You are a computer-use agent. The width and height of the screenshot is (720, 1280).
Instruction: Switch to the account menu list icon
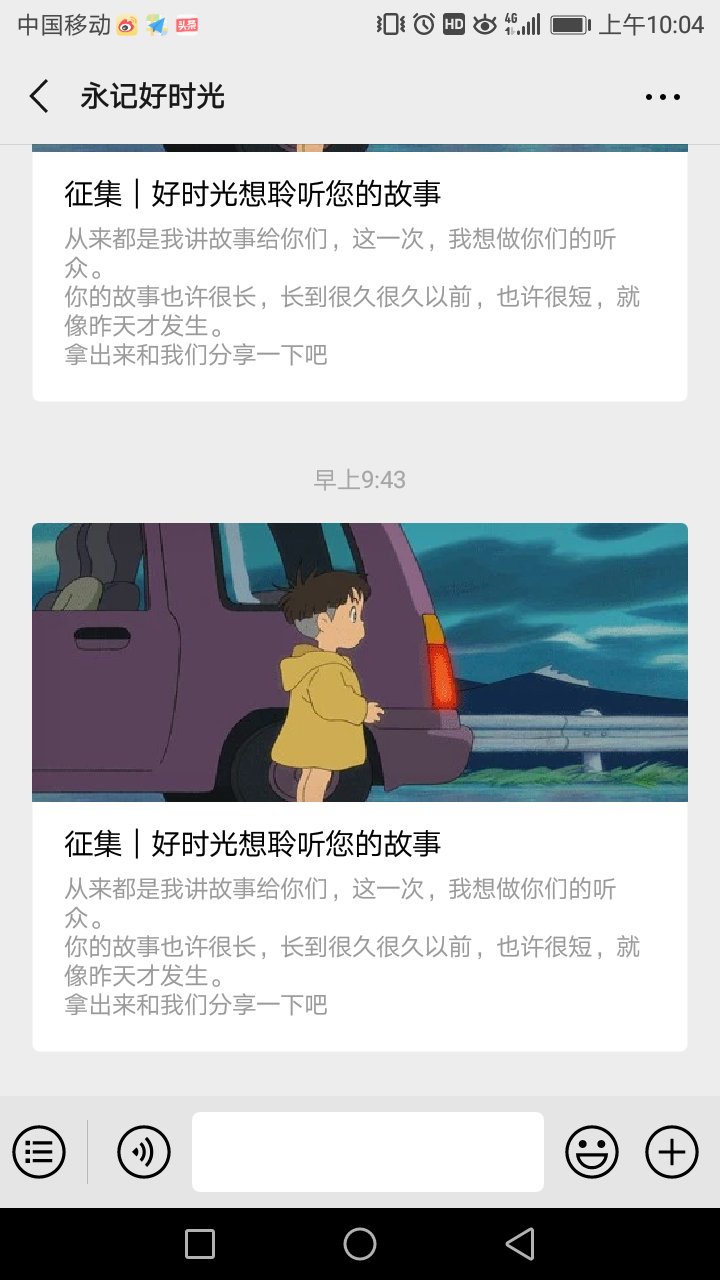[39, 1152]
